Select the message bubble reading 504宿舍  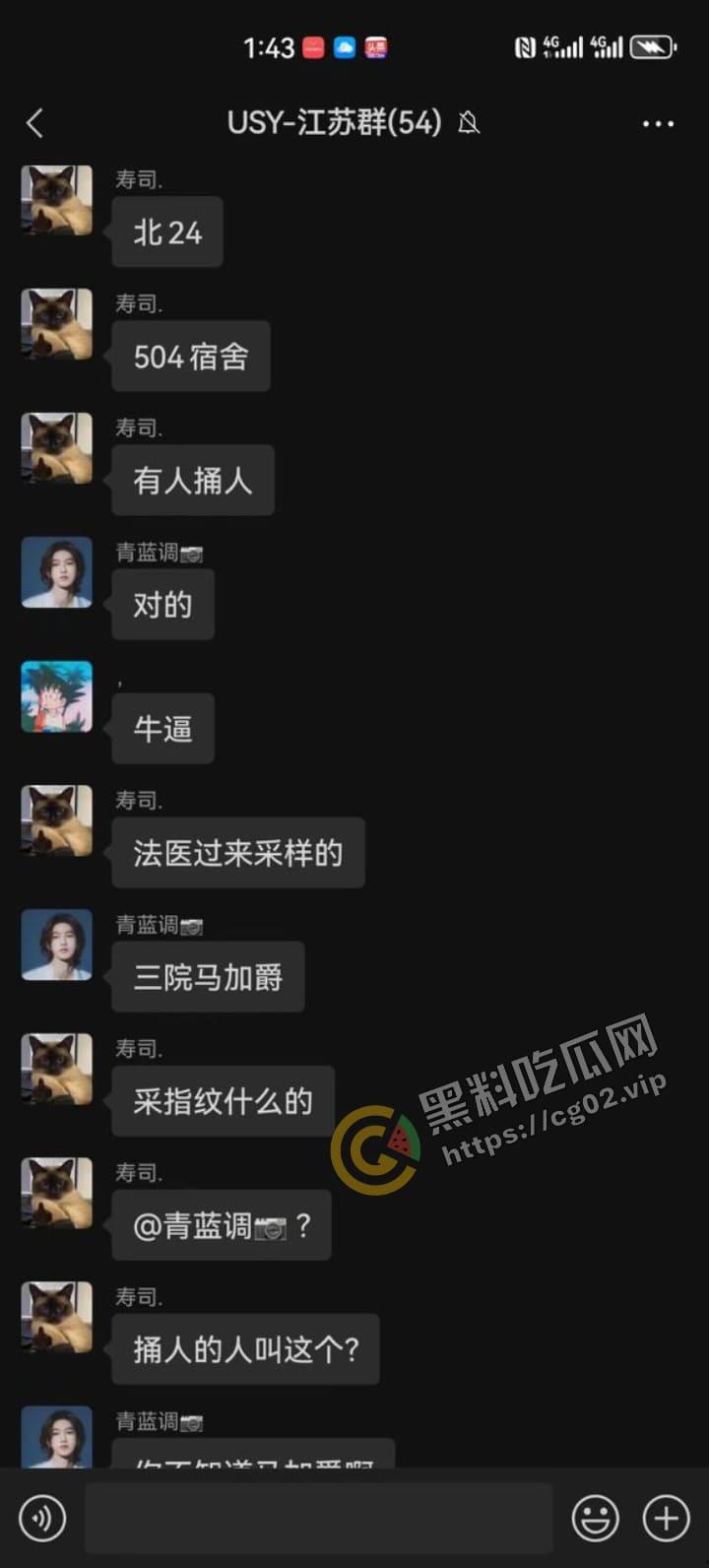point(191,357)
